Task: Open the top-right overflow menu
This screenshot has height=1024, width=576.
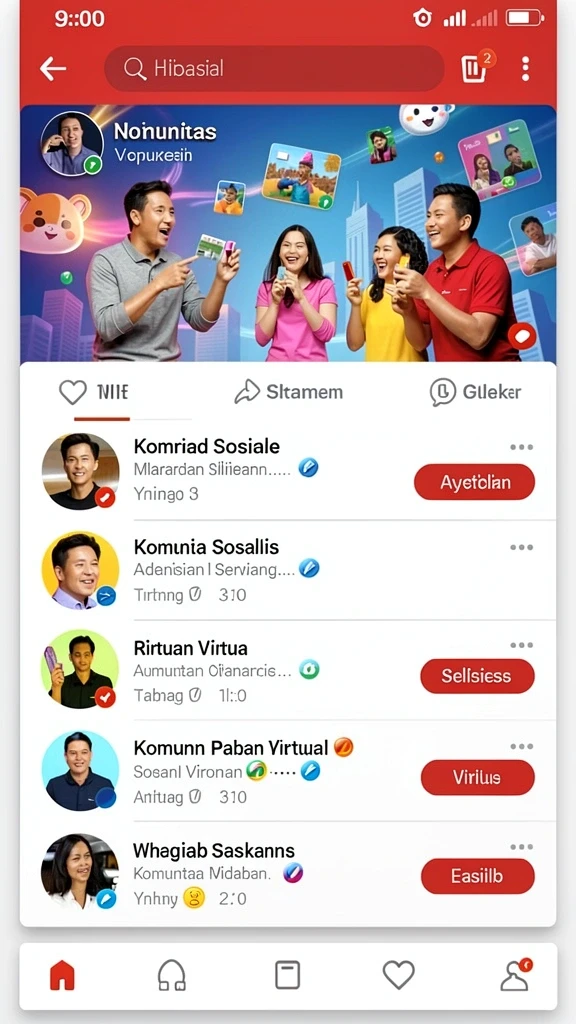Action: click(x=525, y=69)
